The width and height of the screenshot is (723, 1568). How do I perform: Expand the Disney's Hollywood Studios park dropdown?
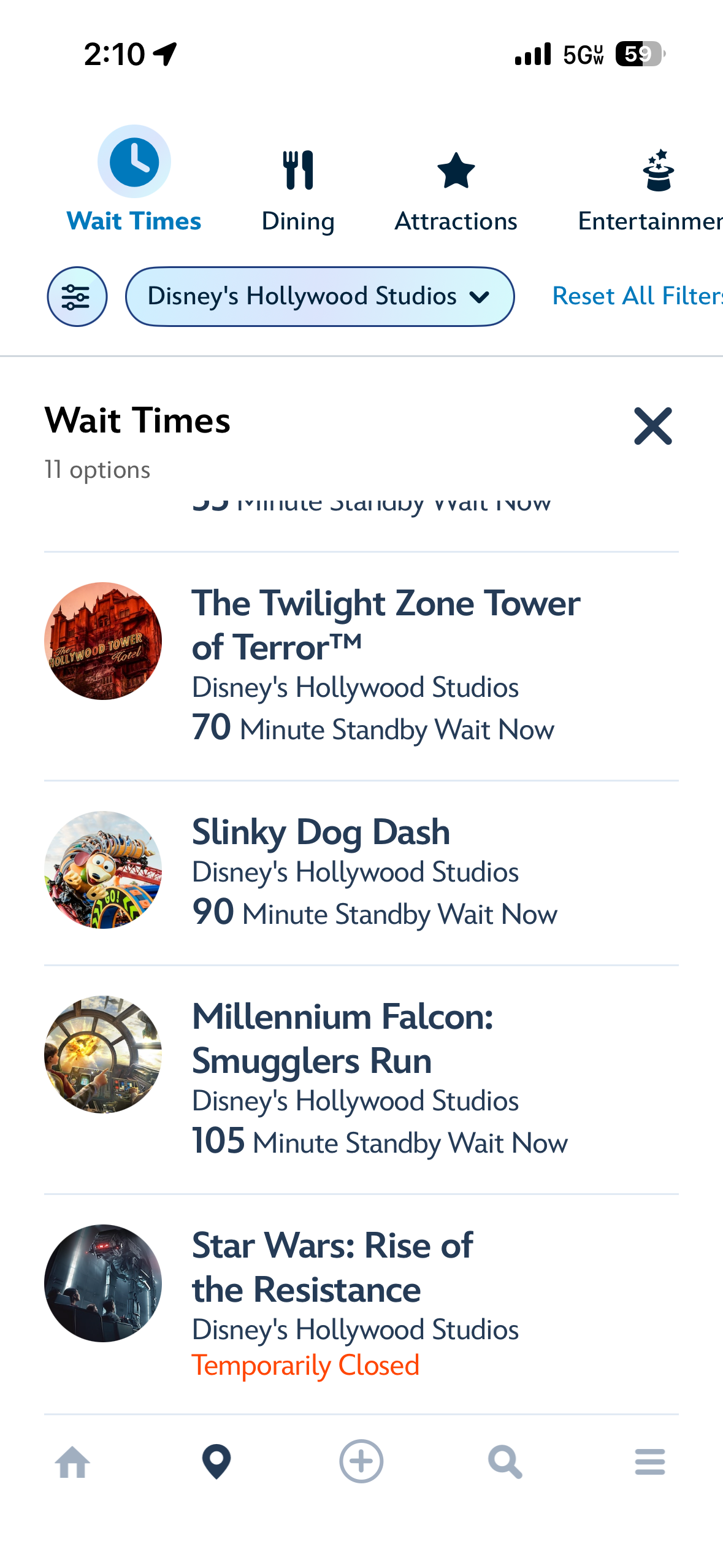(x=319, y=297)
